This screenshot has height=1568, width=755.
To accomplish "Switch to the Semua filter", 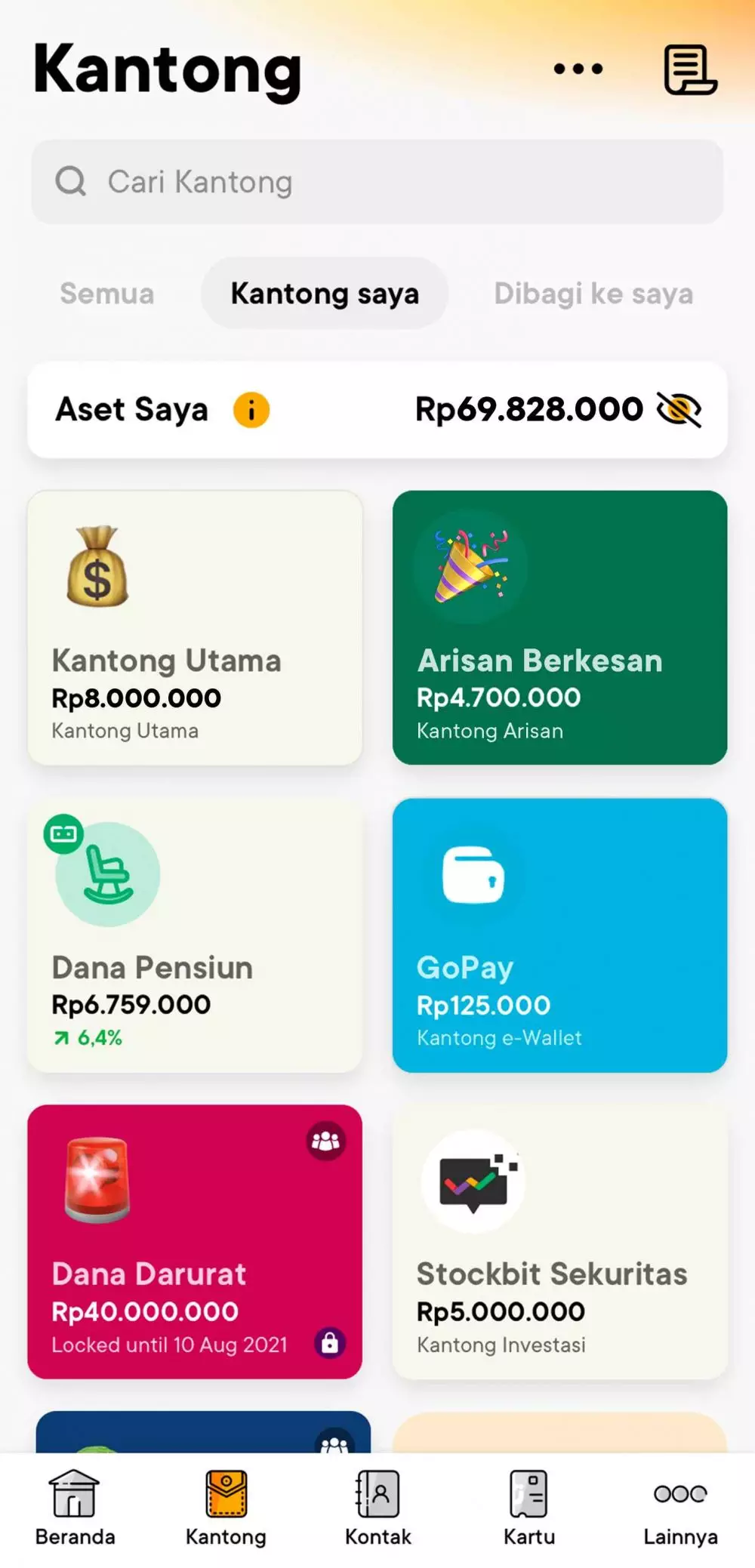I will pyautogui.click(x=107, y=294).
